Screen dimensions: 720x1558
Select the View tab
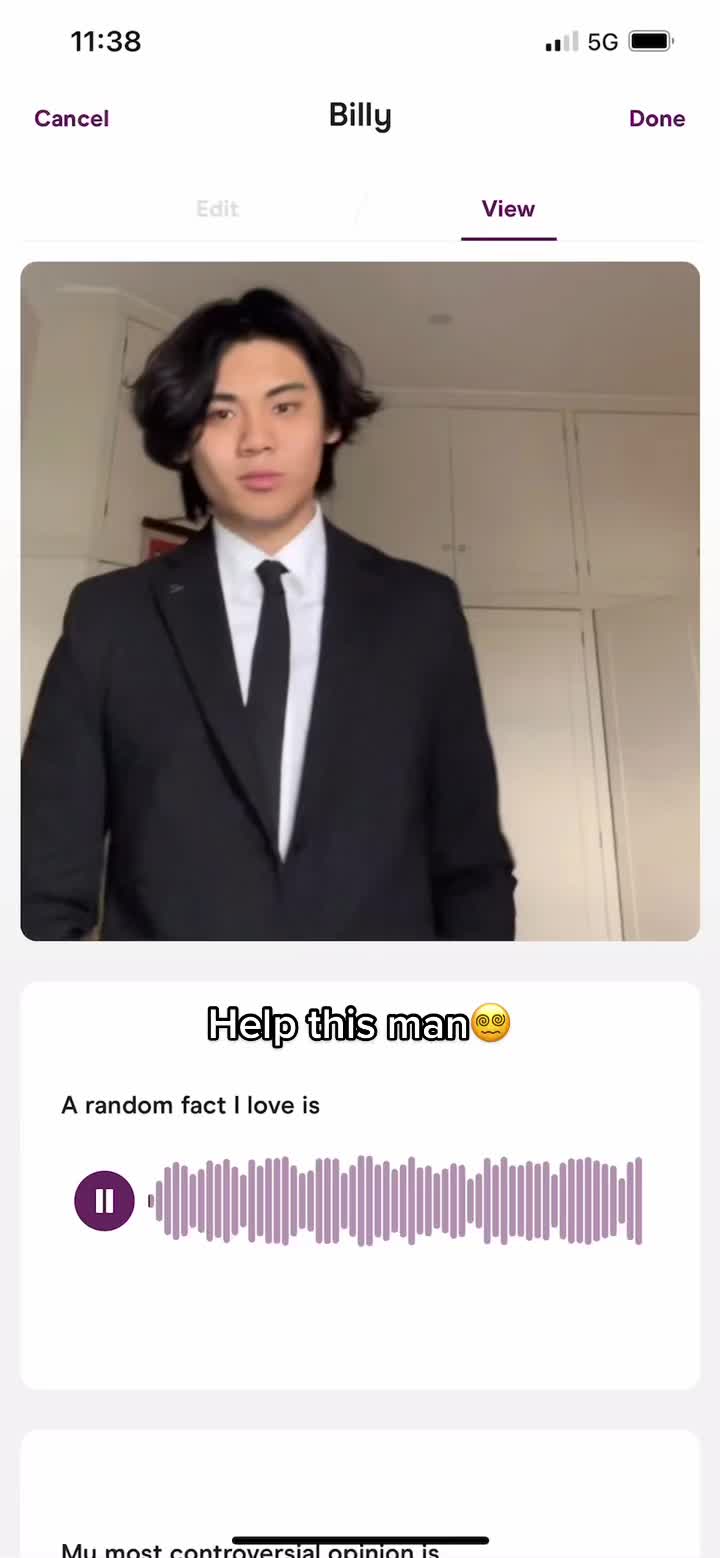(508, 209)
